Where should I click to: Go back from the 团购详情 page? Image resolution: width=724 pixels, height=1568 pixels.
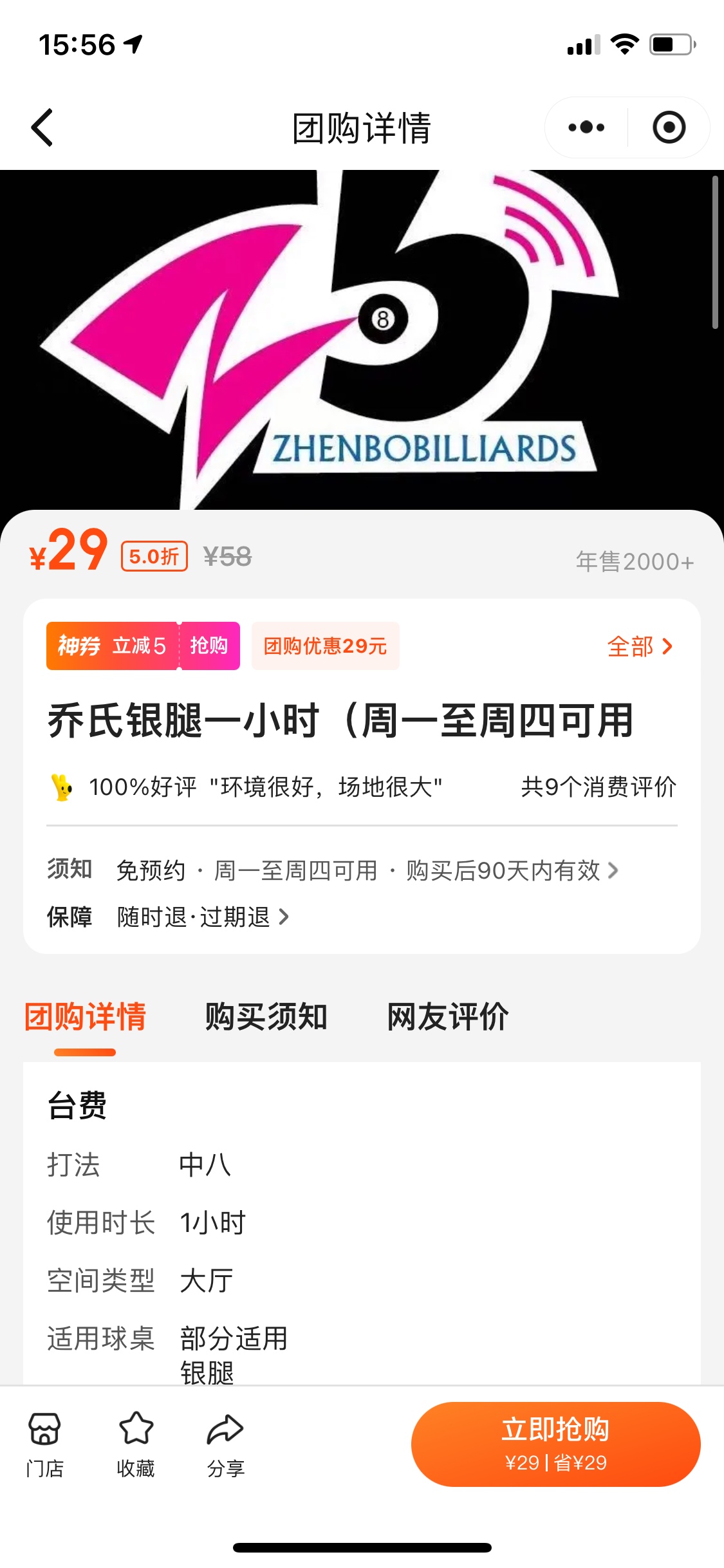click(x=42, y=127)
